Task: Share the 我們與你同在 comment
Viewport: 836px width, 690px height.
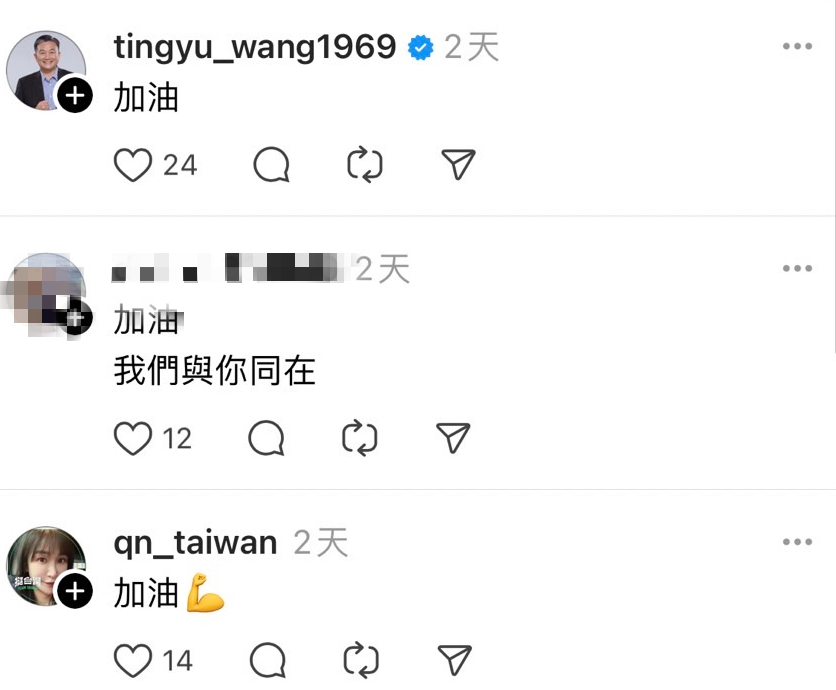Action: point(454,438)
